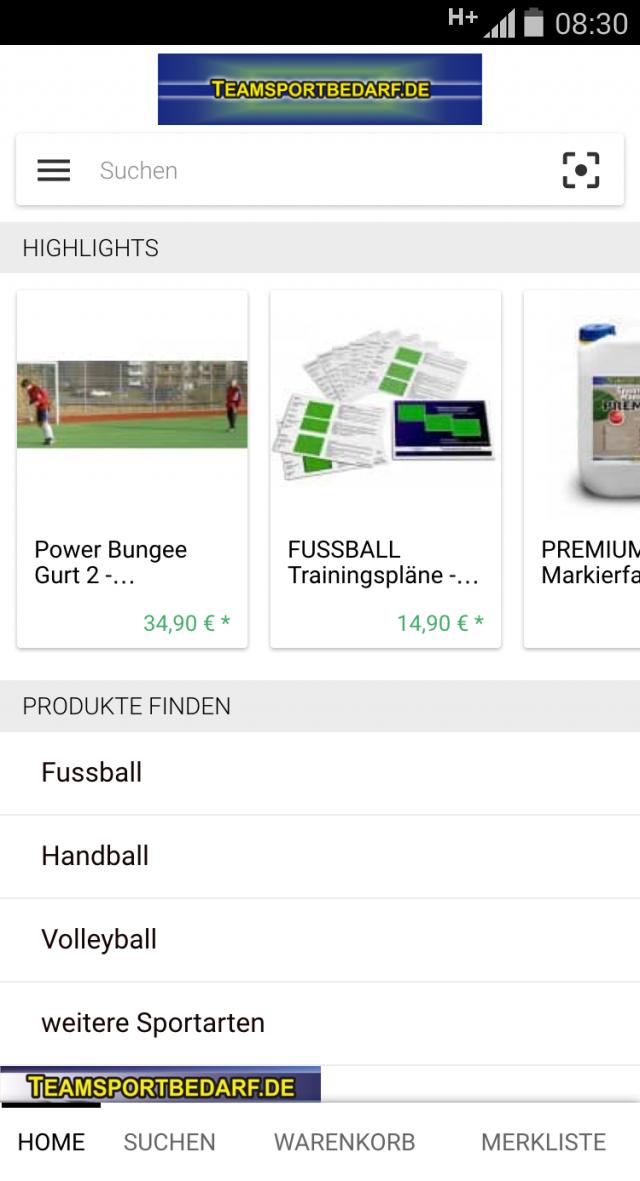The height and width of the screenshot is (1181, 640).
Task: Open the PREMIUM Markierfarbe product card
Action: (585, 470)
